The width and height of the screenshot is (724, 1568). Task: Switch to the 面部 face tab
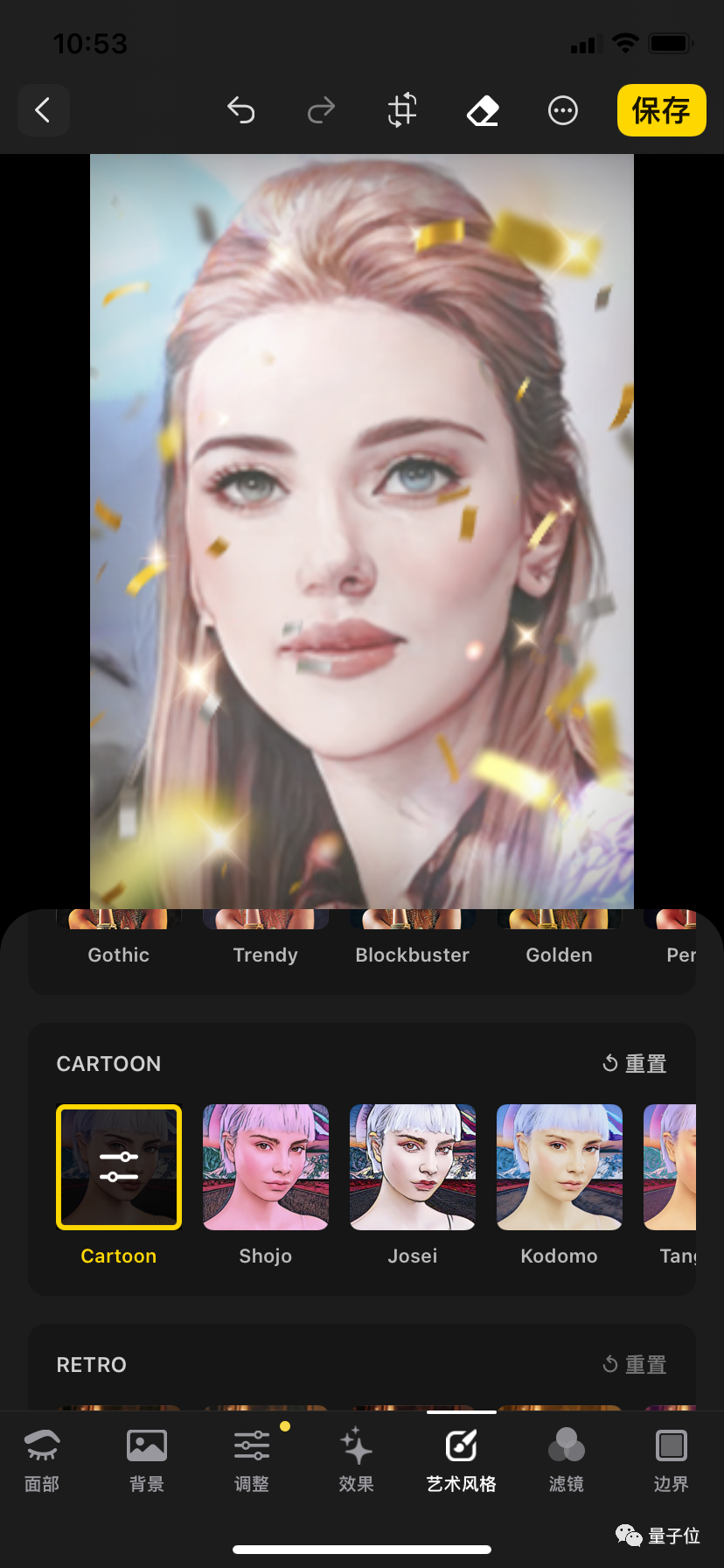pos(42,1459)
